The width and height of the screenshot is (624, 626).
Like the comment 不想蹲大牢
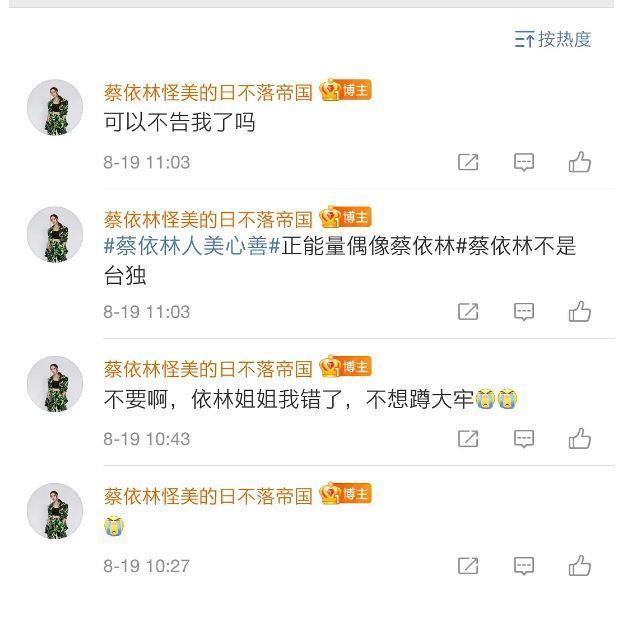coord(580,438)
